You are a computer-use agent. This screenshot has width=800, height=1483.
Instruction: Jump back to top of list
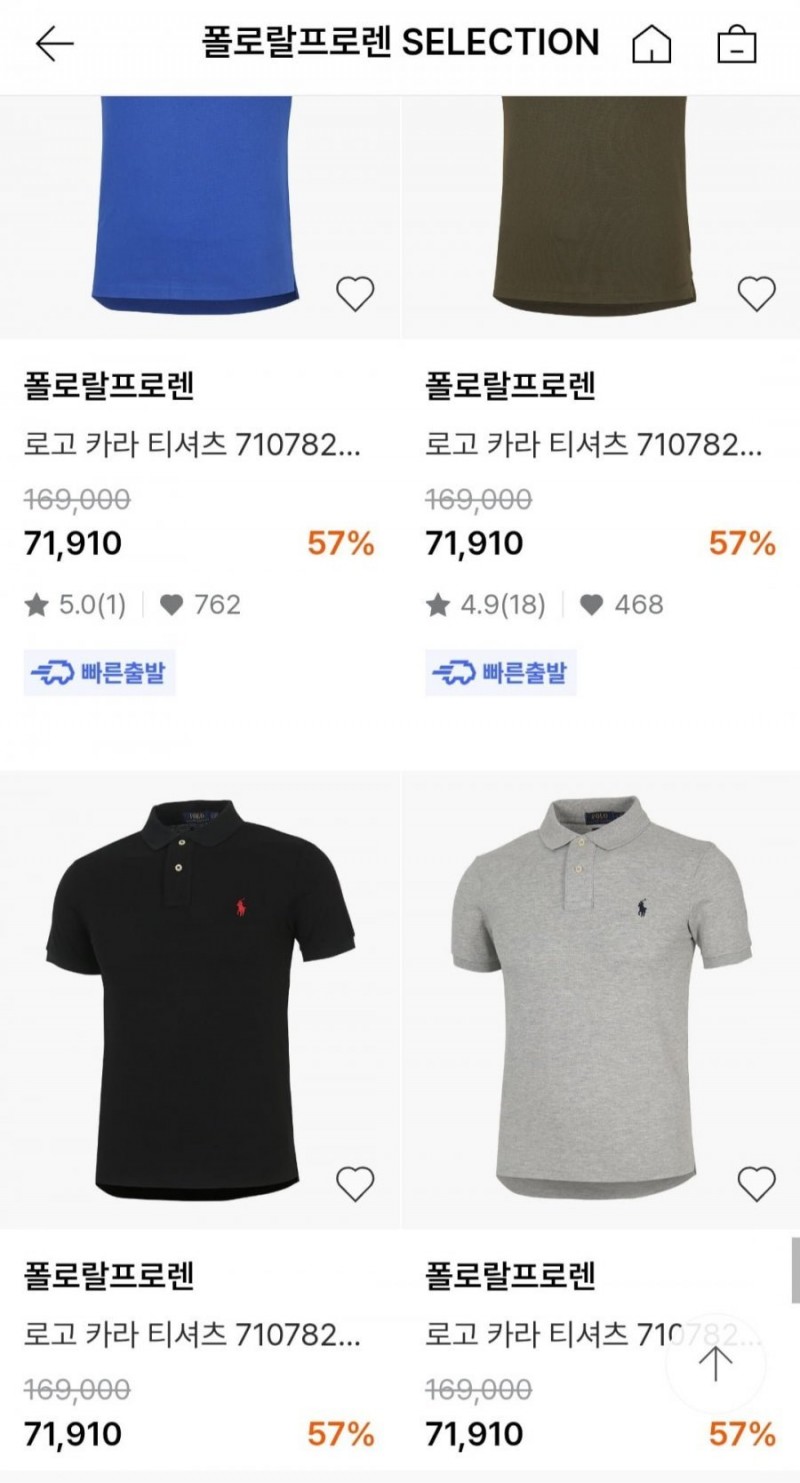coord(716,1362)
